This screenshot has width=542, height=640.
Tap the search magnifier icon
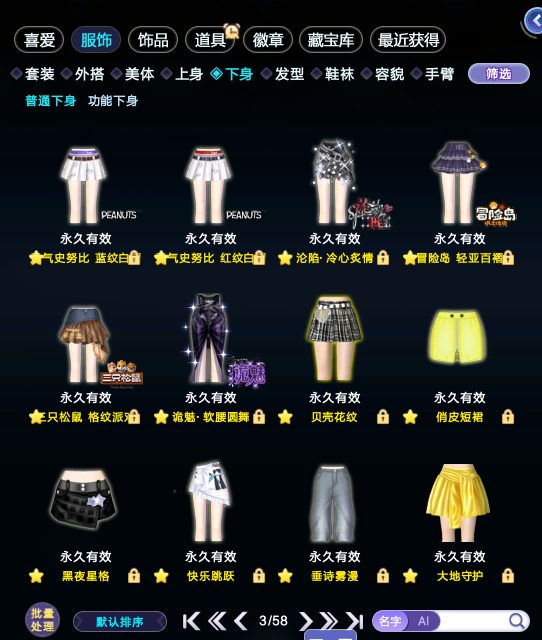click(517, 621)
